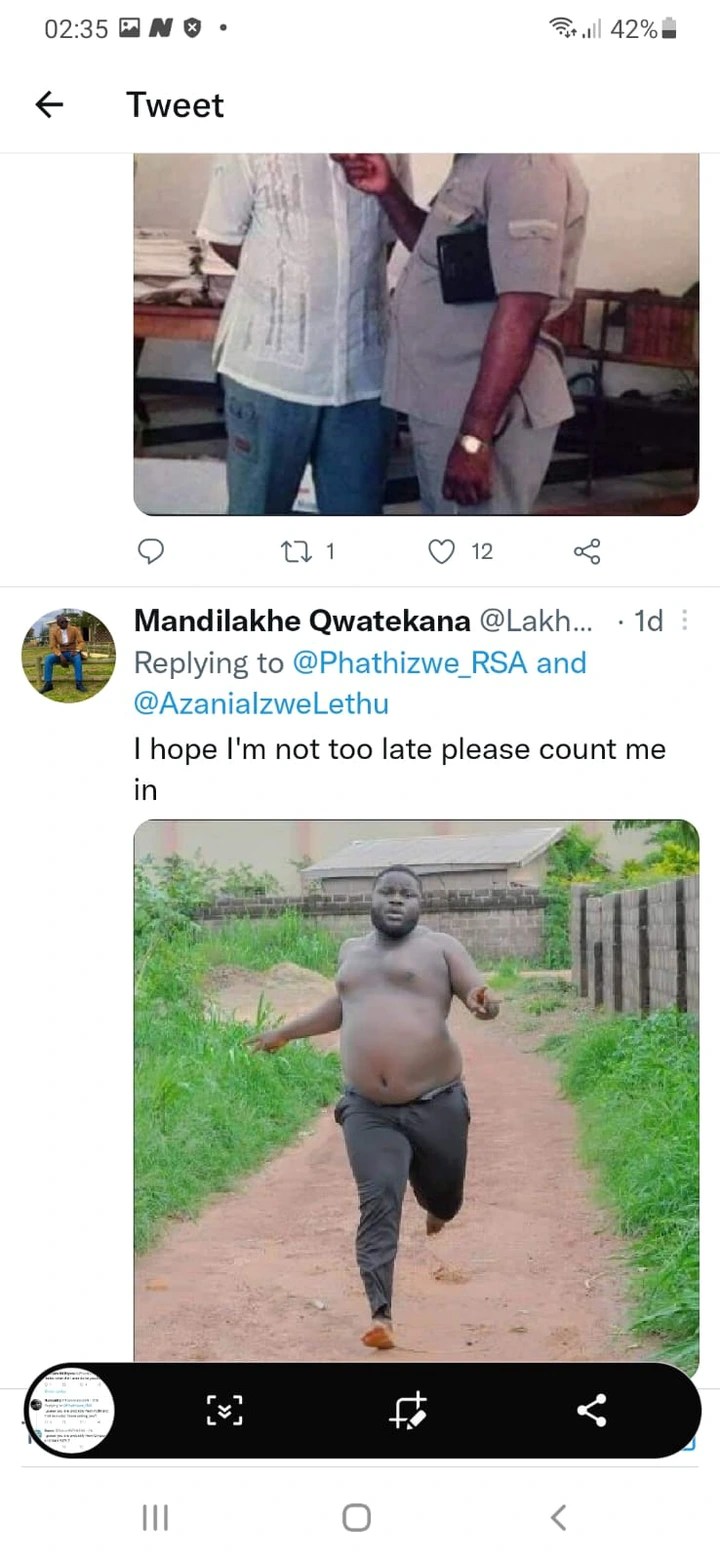Screen dimensions: 720x1560
Task: Open recent apps
Action: (155, 1518)
